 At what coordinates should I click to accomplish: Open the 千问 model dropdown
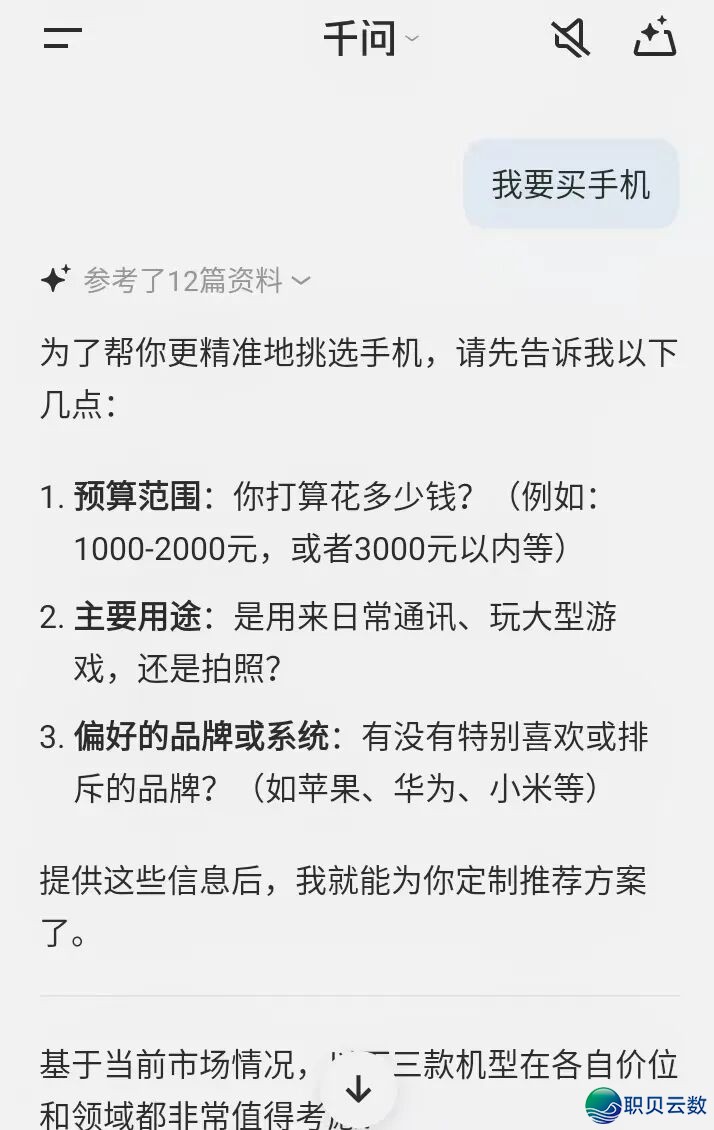371,39
